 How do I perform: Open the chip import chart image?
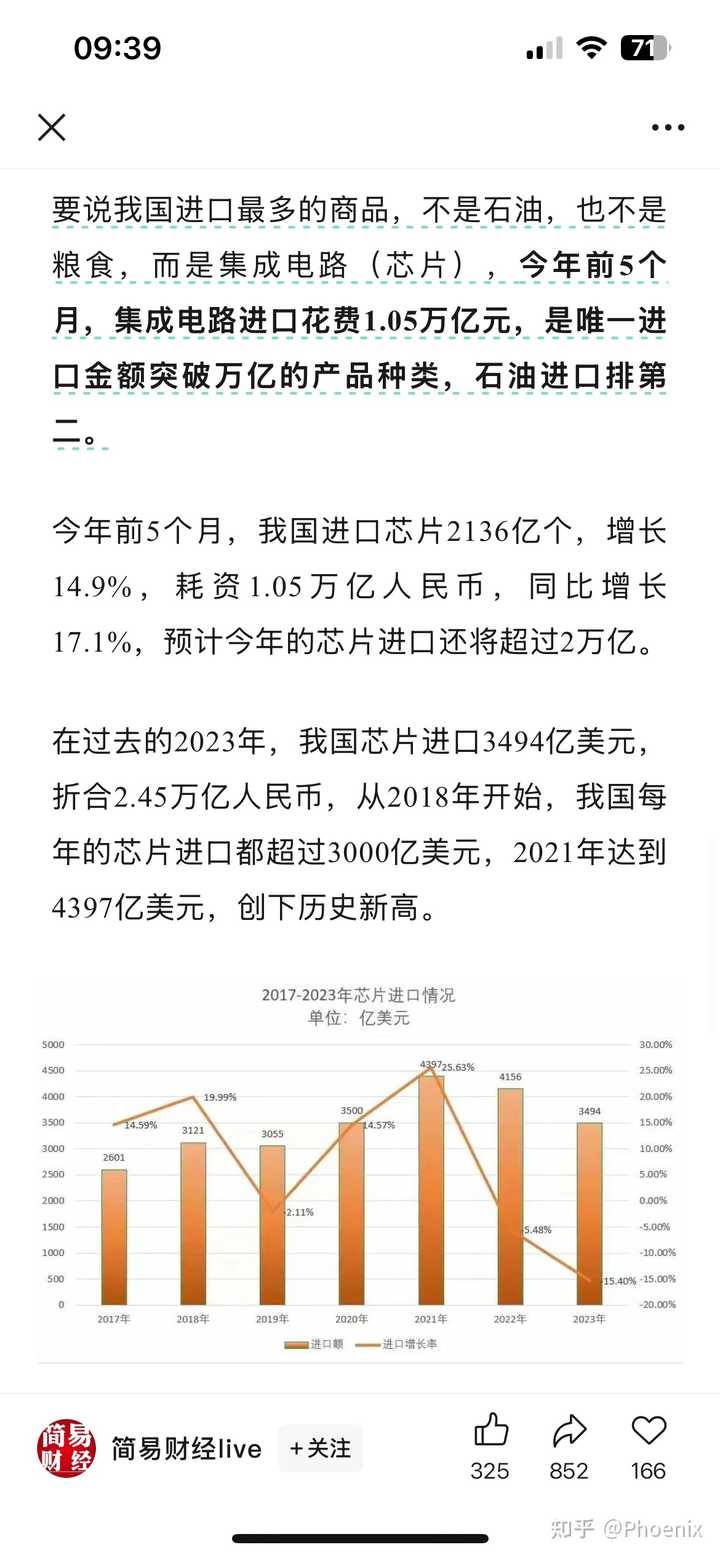point(359,1168)
